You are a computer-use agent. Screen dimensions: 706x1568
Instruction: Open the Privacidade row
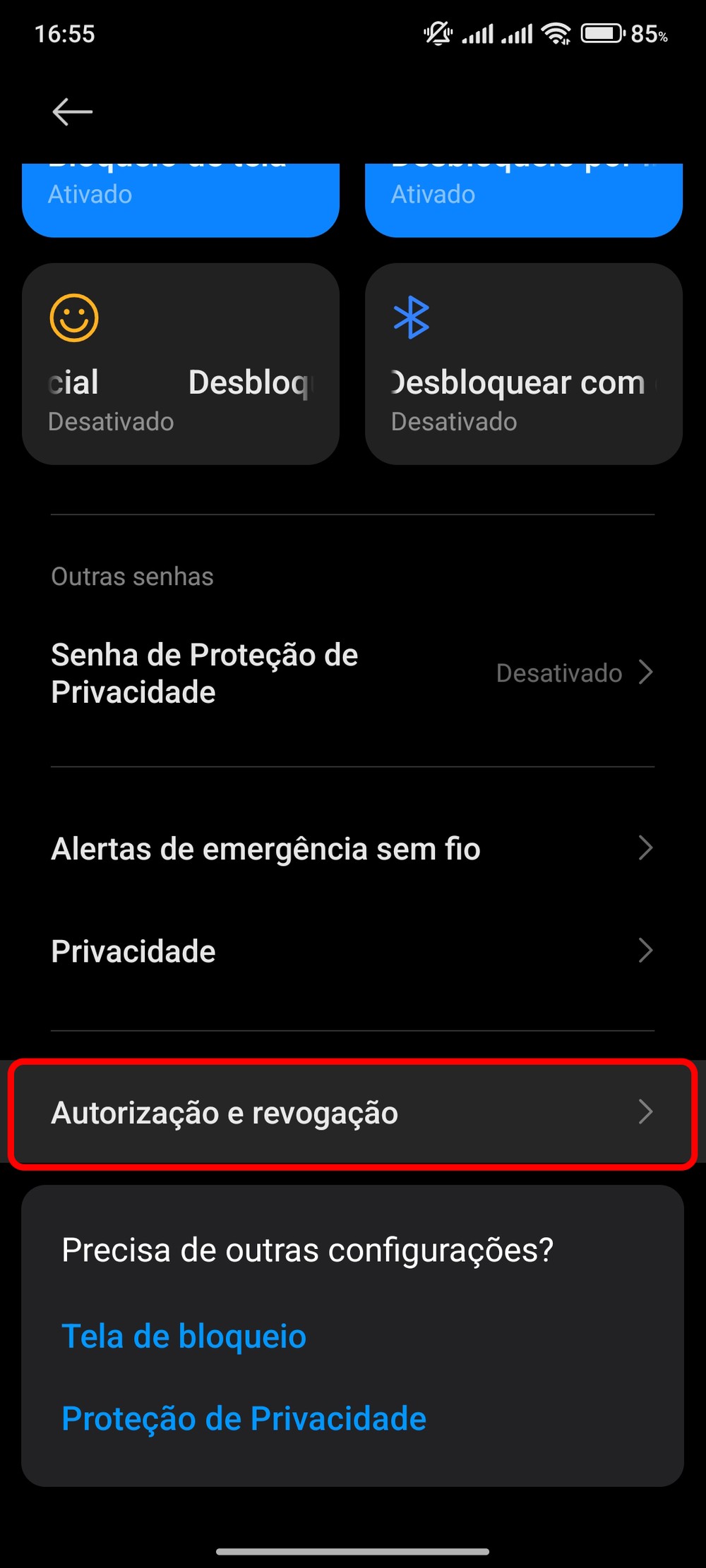tap(352, 951)
